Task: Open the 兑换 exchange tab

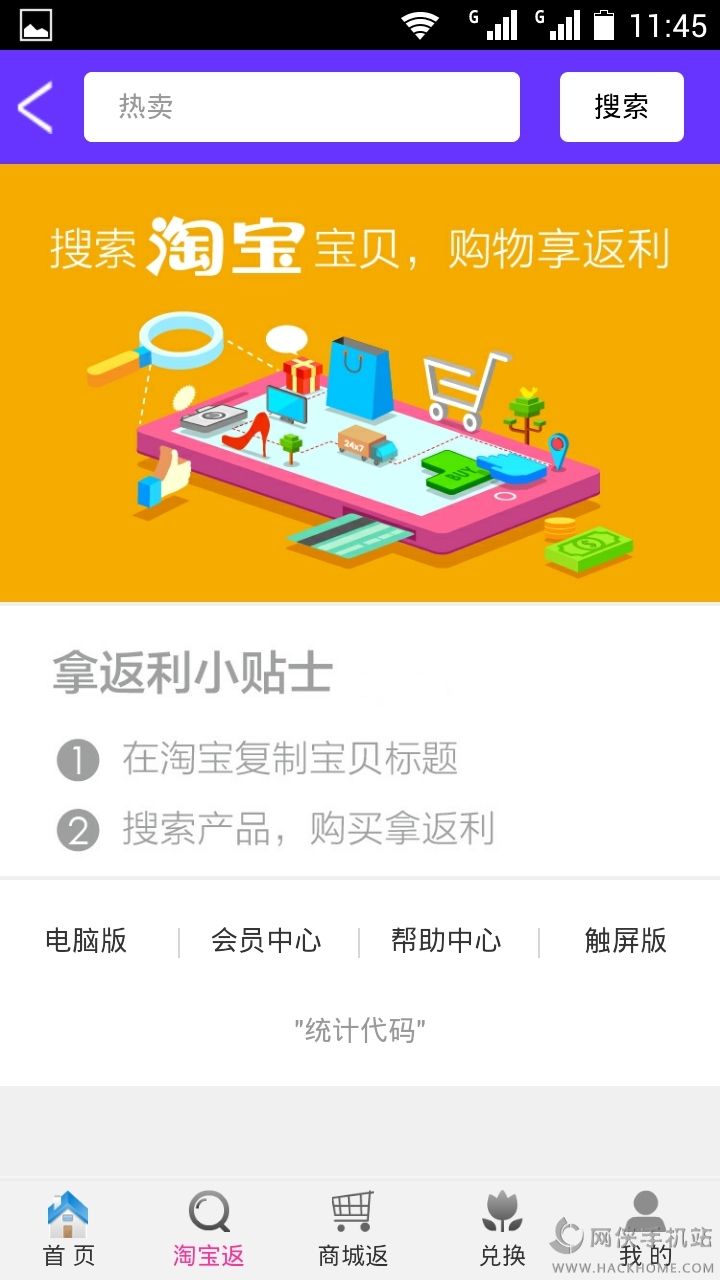Action: coord(502,1229)
